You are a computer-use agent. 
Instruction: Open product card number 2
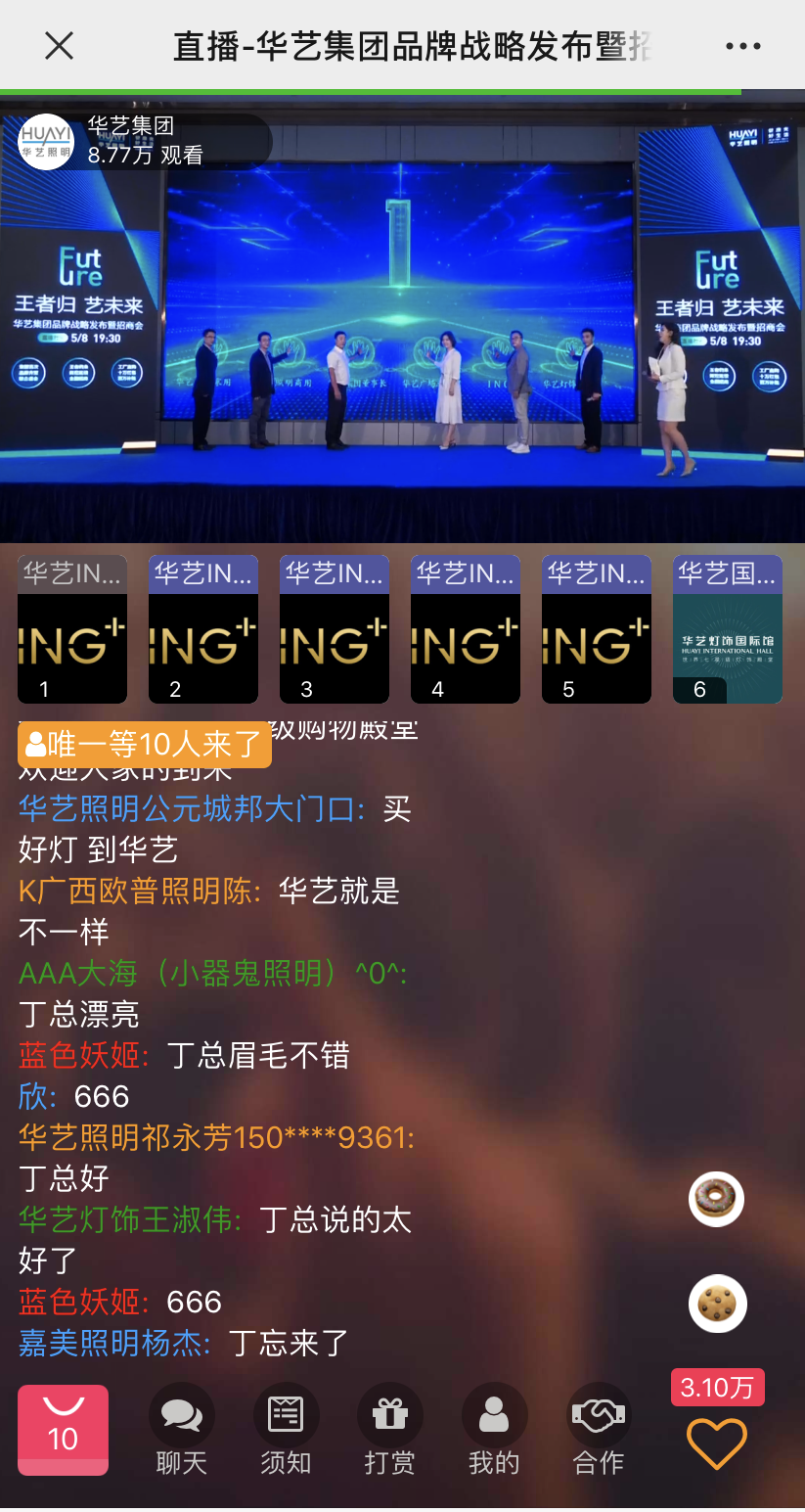pos(203,629)
